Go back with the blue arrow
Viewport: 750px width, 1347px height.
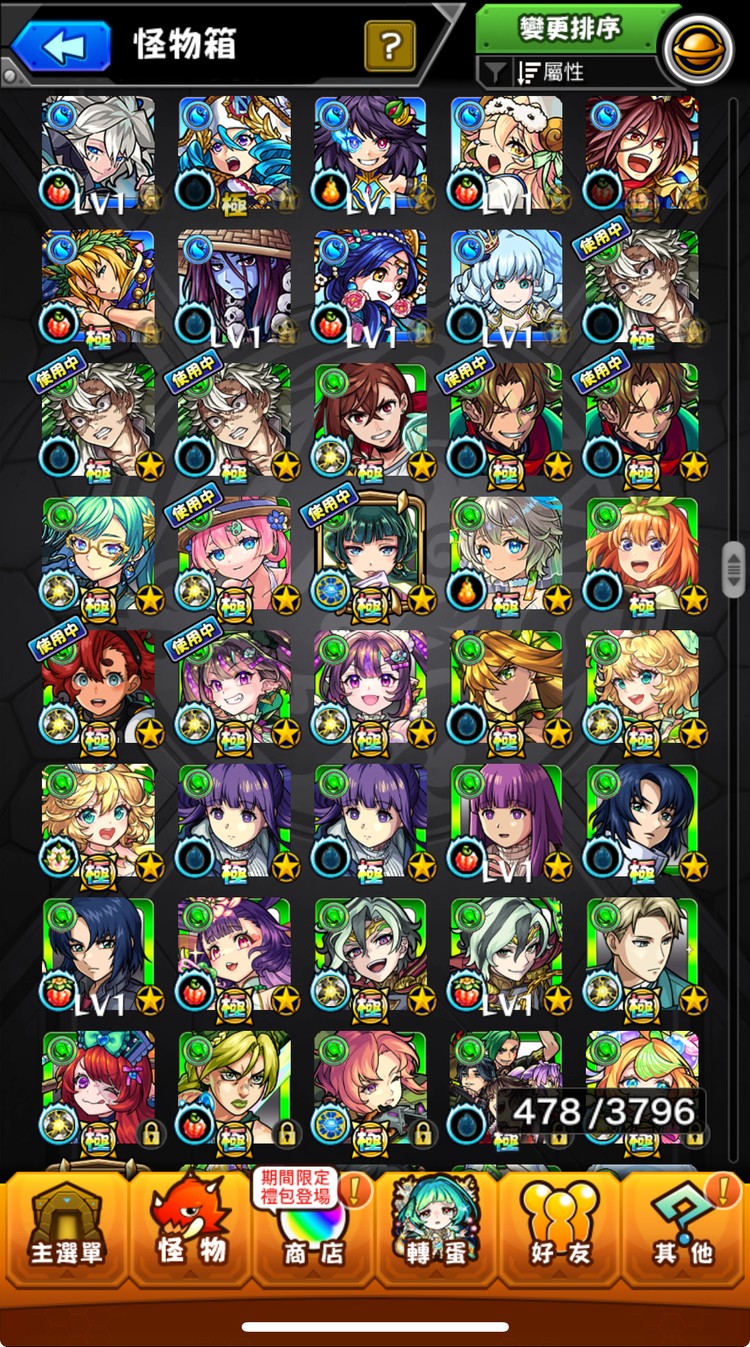pyautogui.click(x=61, y=45)
